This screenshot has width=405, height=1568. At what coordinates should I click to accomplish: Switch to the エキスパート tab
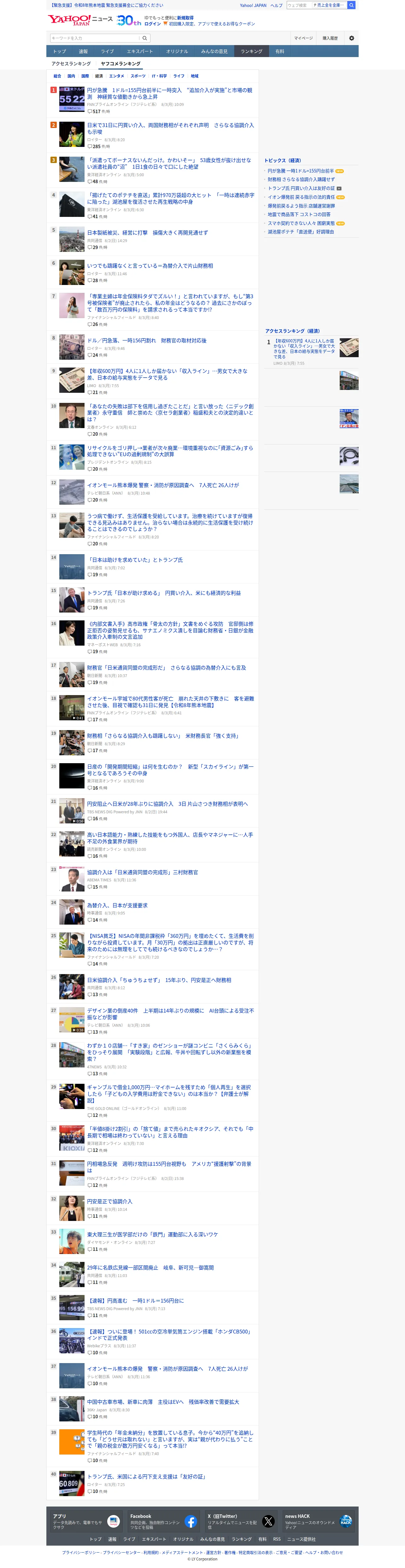(140, 51)
